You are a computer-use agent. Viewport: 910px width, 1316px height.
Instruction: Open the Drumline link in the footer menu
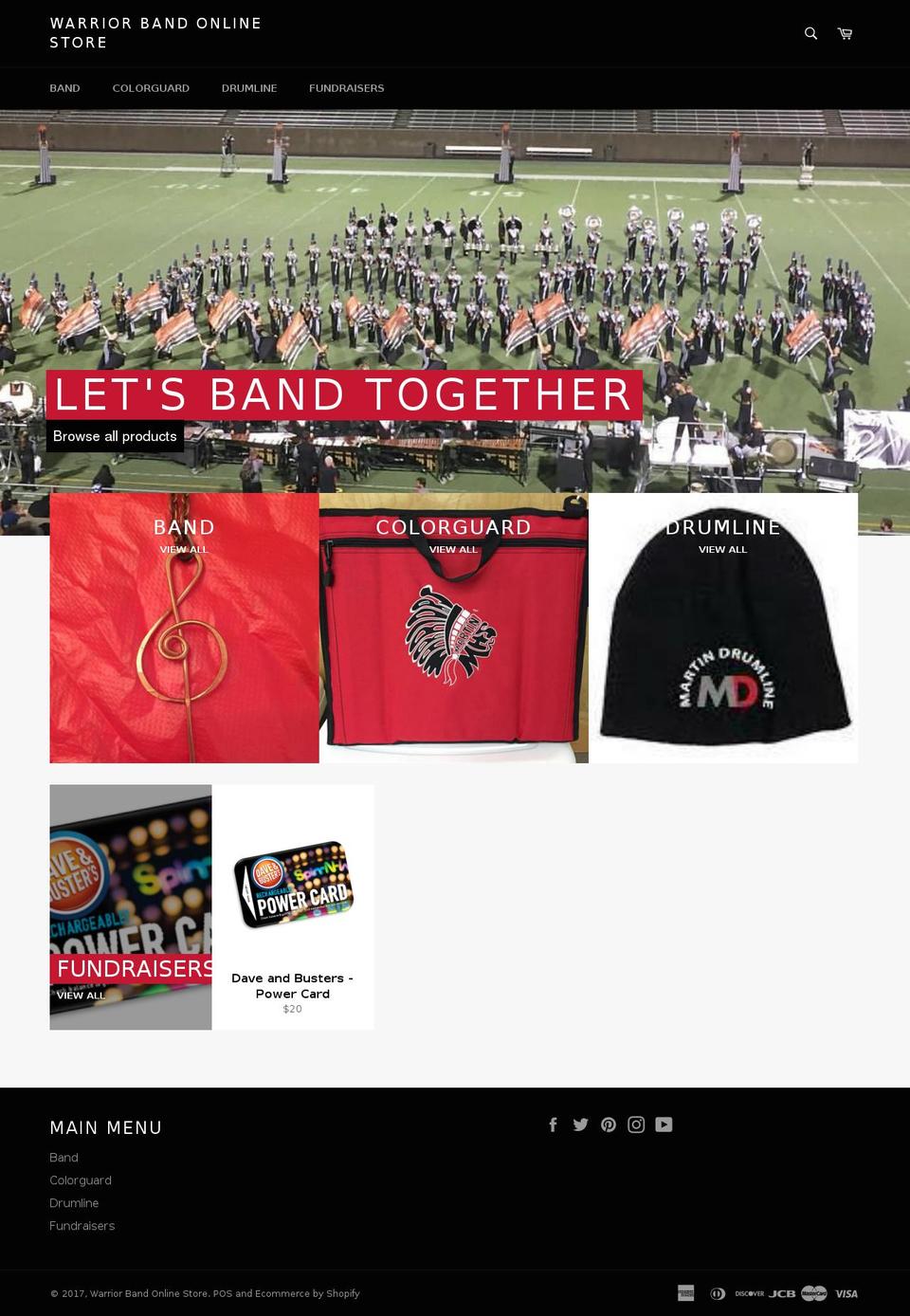point(74,1202)
